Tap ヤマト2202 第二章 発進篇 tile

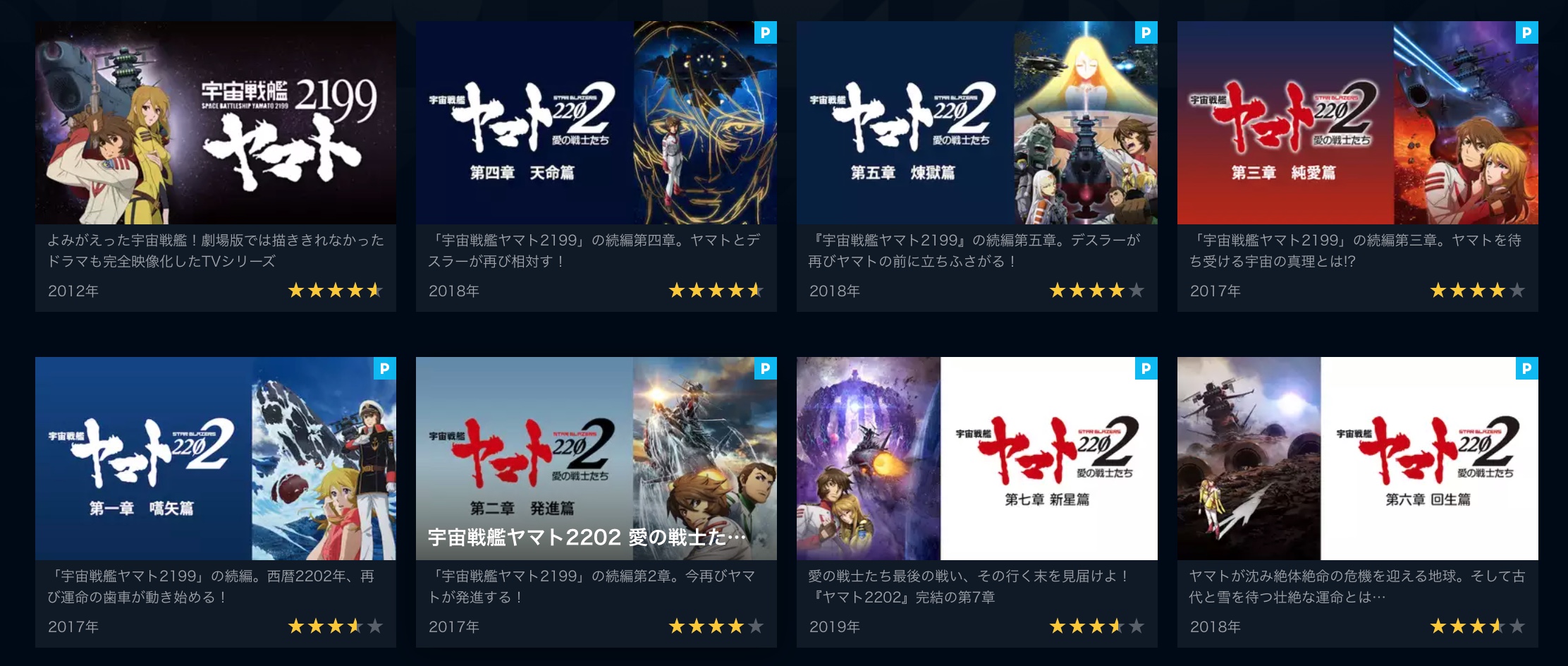tap(596, 459)
